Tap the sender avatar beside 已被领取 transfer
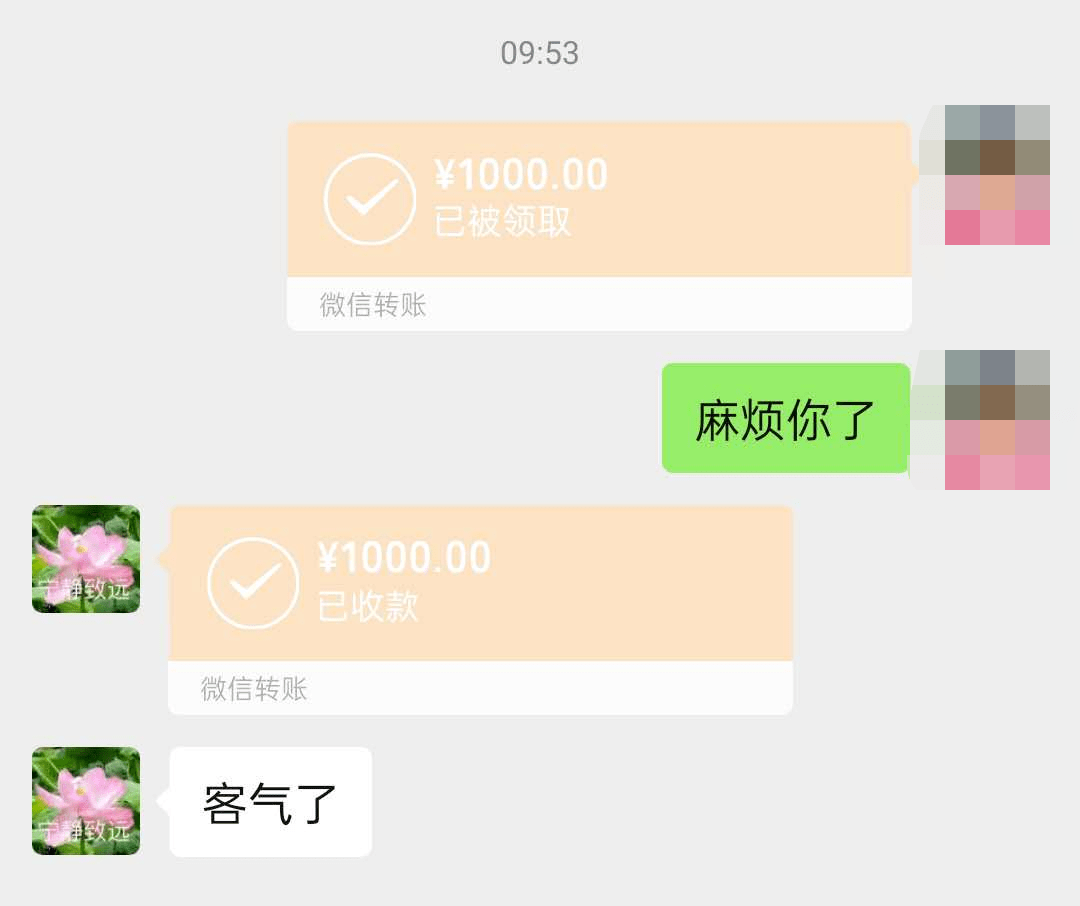The width and height of the screenshot is (1080, 906). pos(984,175)
